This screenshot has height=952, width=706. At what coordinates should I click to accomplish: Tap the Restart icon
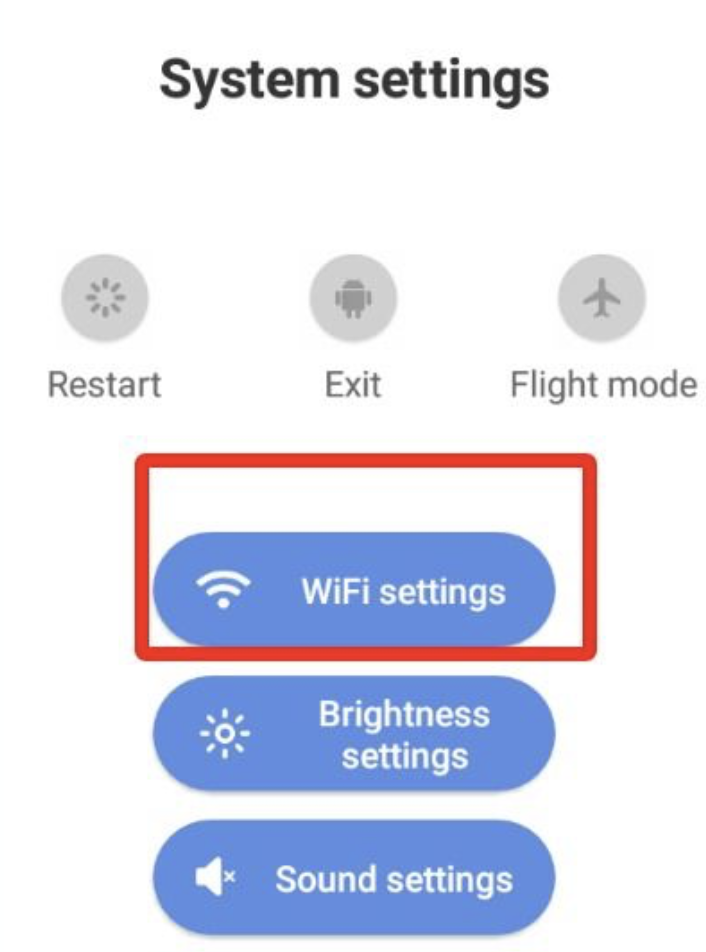click(x=104, y=298)
